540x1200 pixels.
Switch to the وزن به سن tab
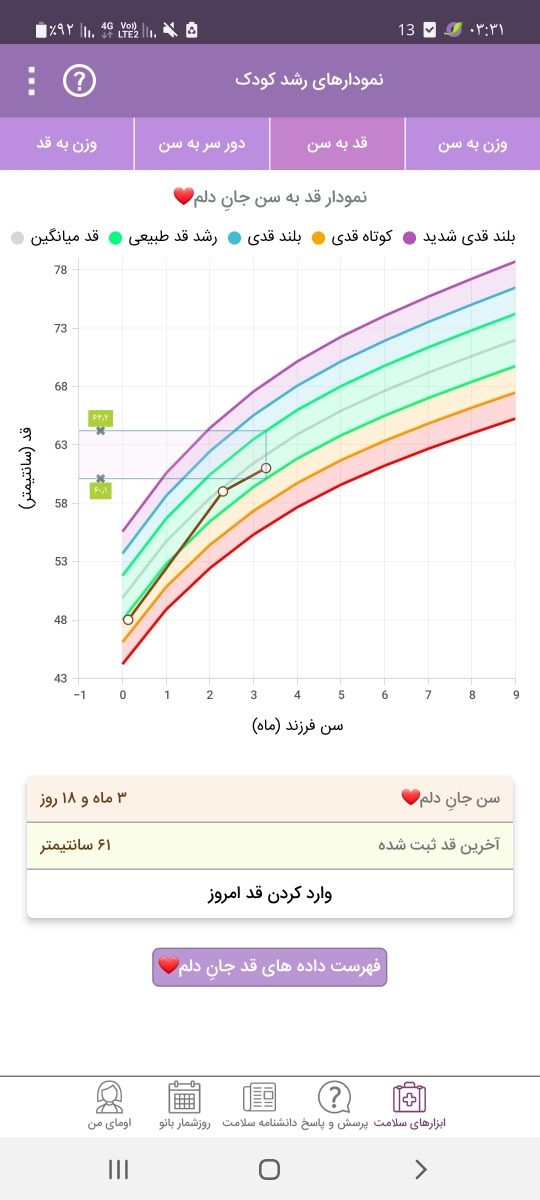pos(472,144)
